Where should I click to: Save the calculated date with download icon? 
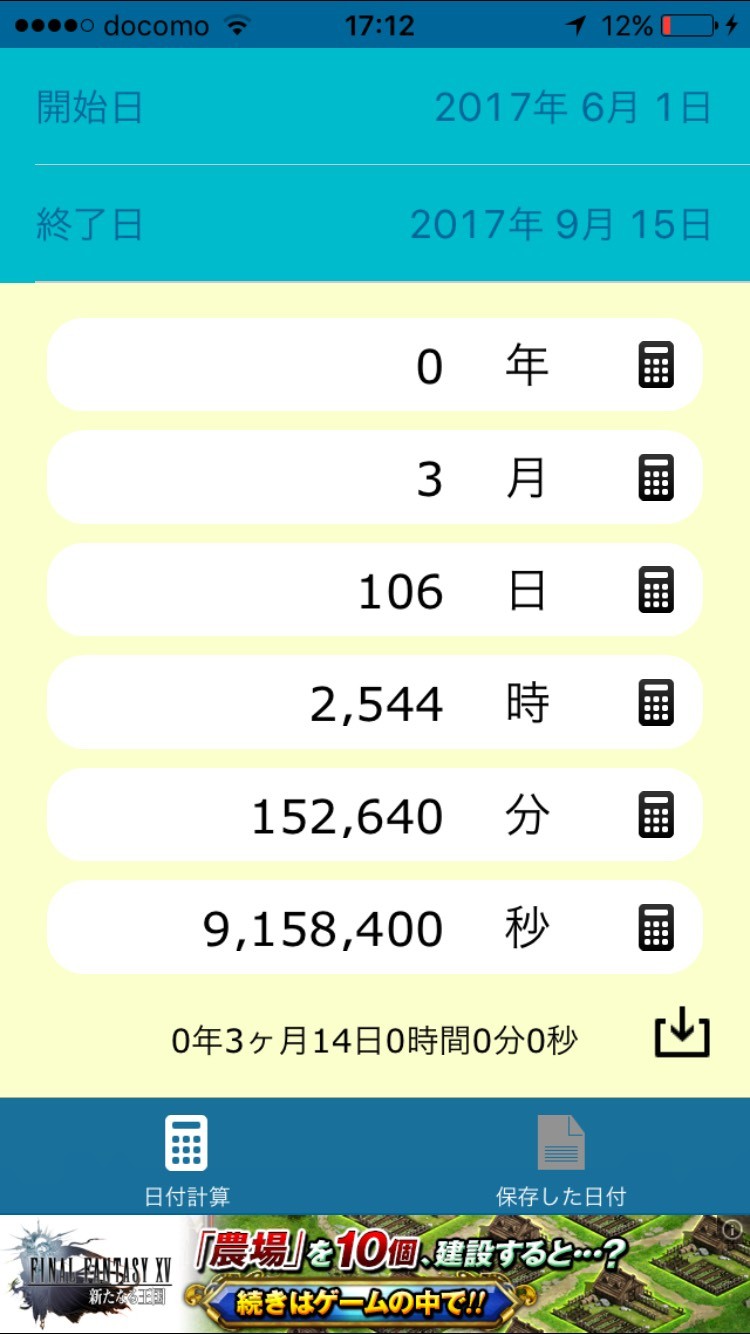pos(682,1033)
